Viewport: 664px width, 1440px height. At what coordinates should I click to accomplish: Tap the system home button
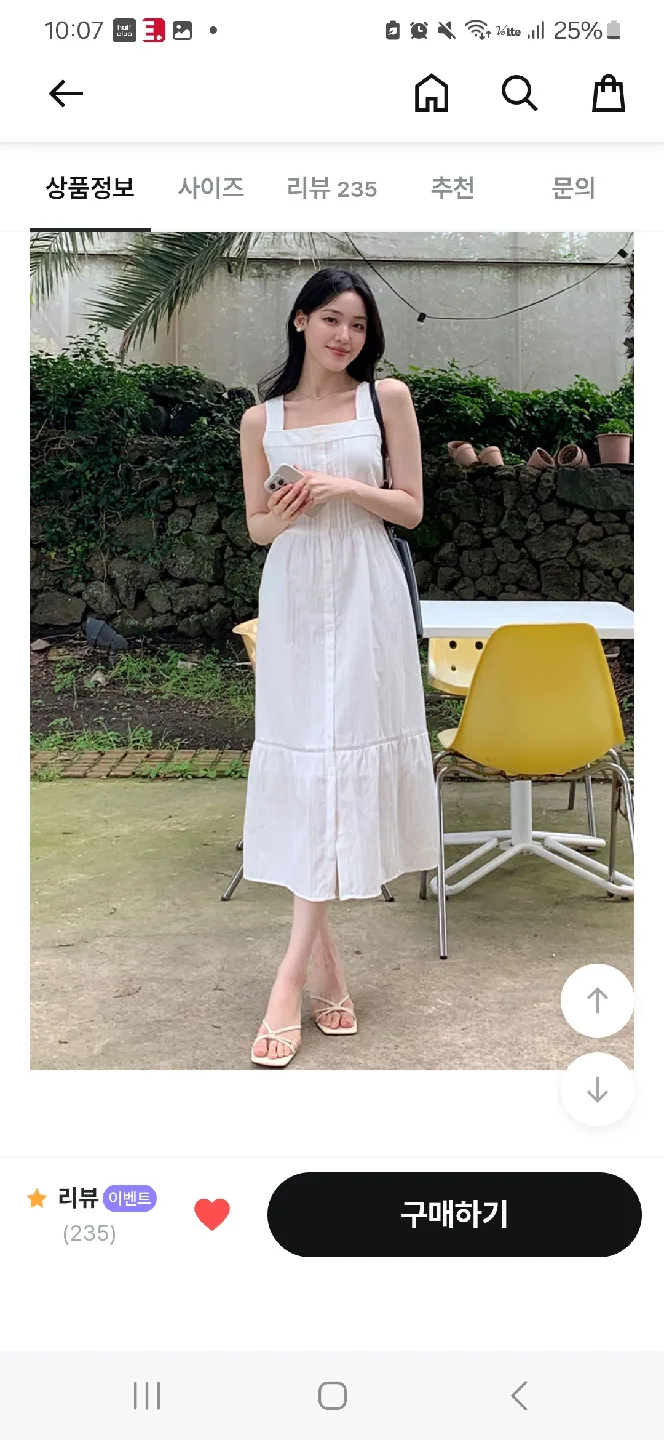click(332, 1396)
